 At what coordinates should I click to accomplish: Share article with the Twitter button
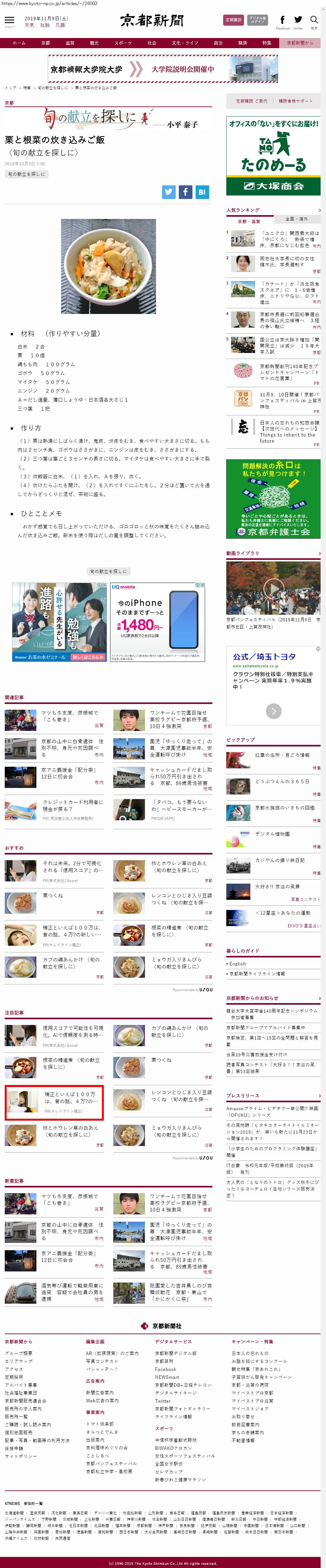[168, 192]
